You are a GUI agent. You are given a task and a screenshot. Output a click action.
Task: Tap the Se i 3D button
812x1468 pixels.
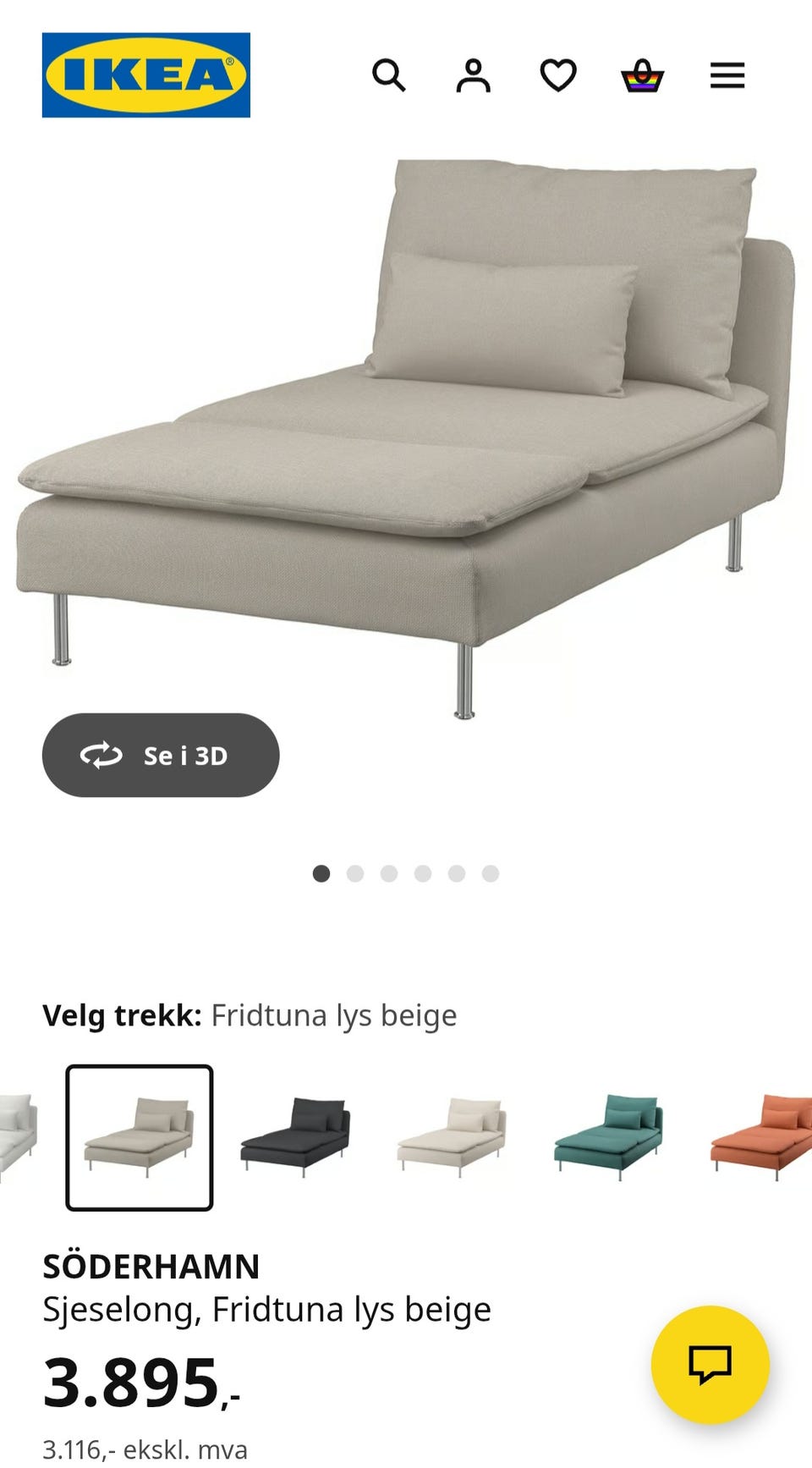161,755
